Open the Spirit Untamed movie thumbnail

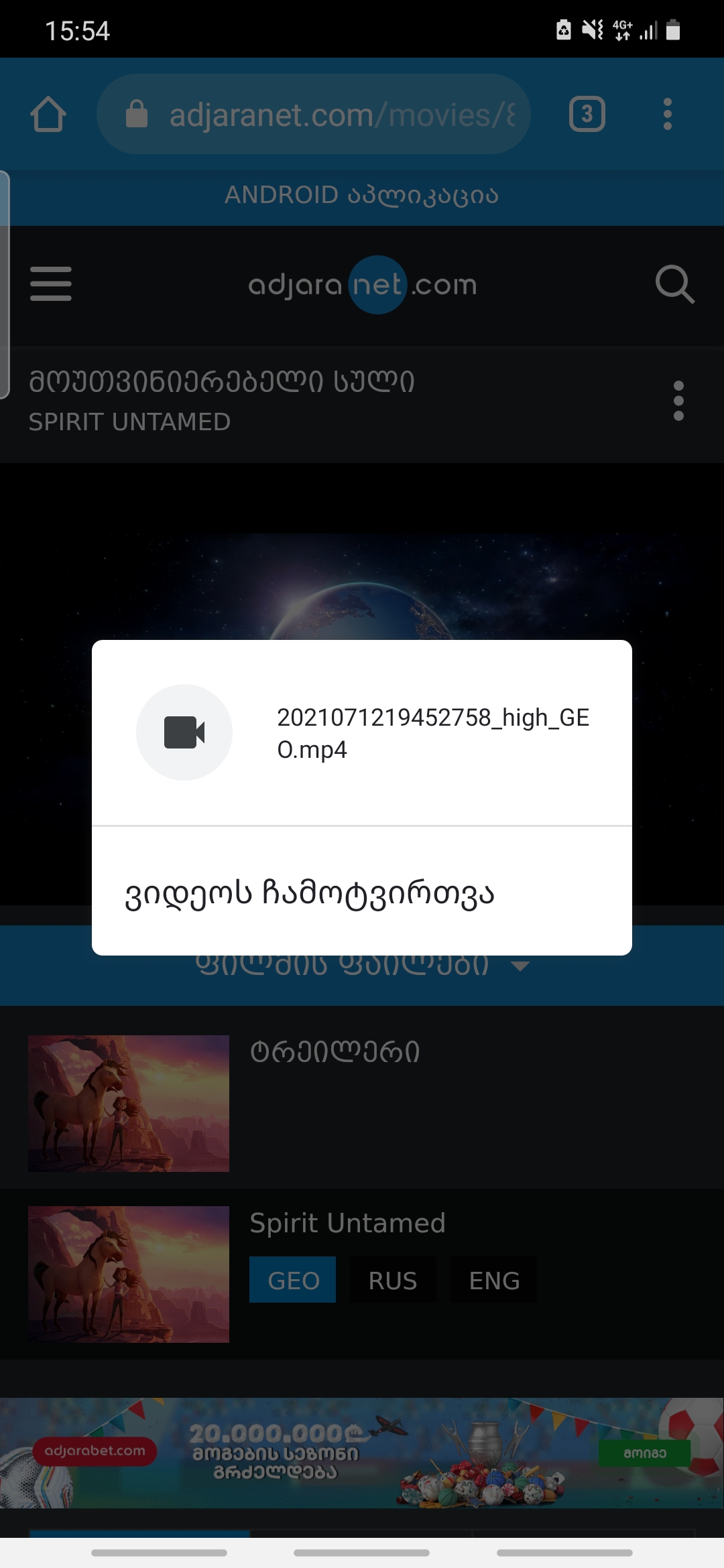[129, 1274]
